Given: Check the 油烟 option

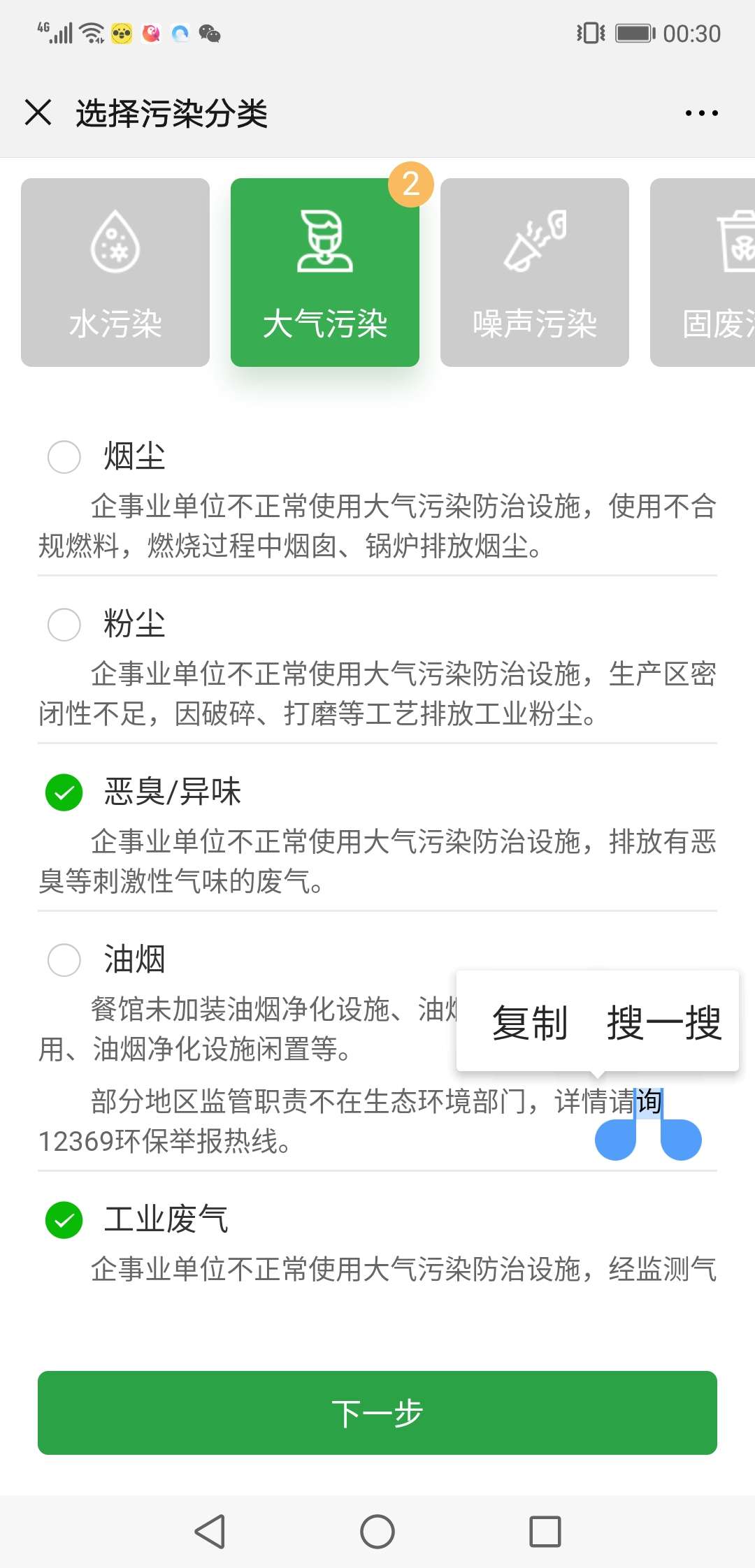Looking at the screenshot, I should (x=64, y=959).
